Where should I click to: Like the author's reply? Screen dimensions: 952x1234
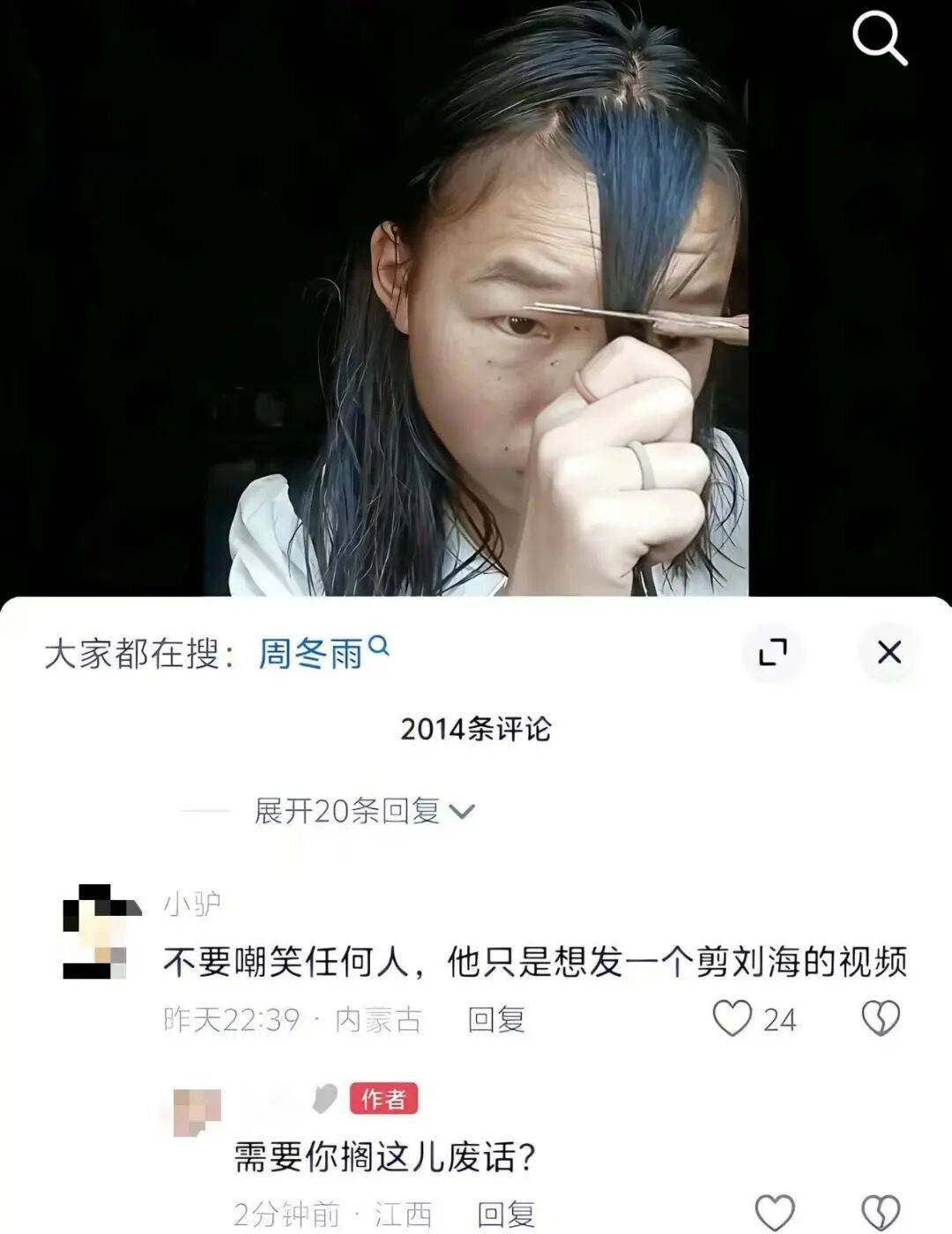coord(775,1214)
